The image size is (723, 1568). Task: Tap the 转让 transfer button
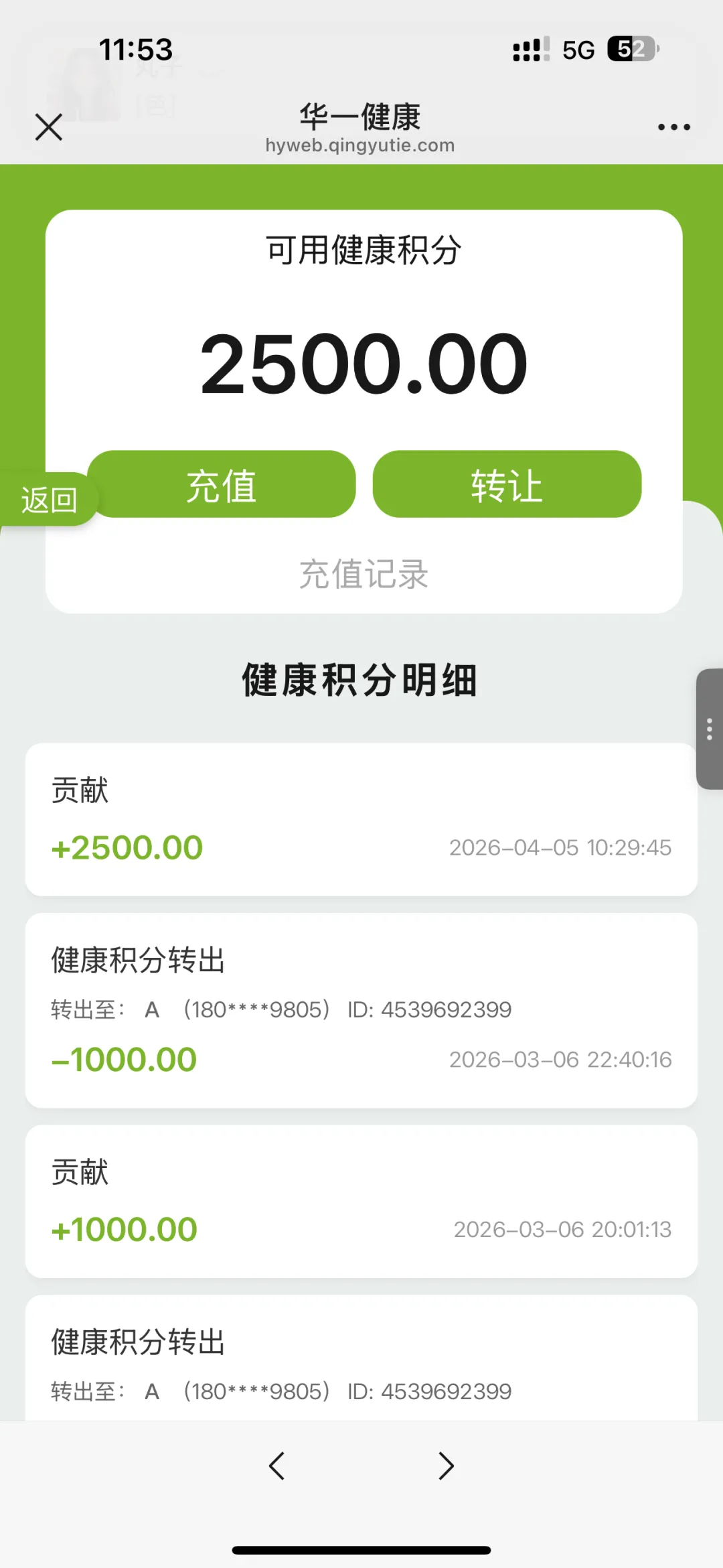(x=507, y=484)
